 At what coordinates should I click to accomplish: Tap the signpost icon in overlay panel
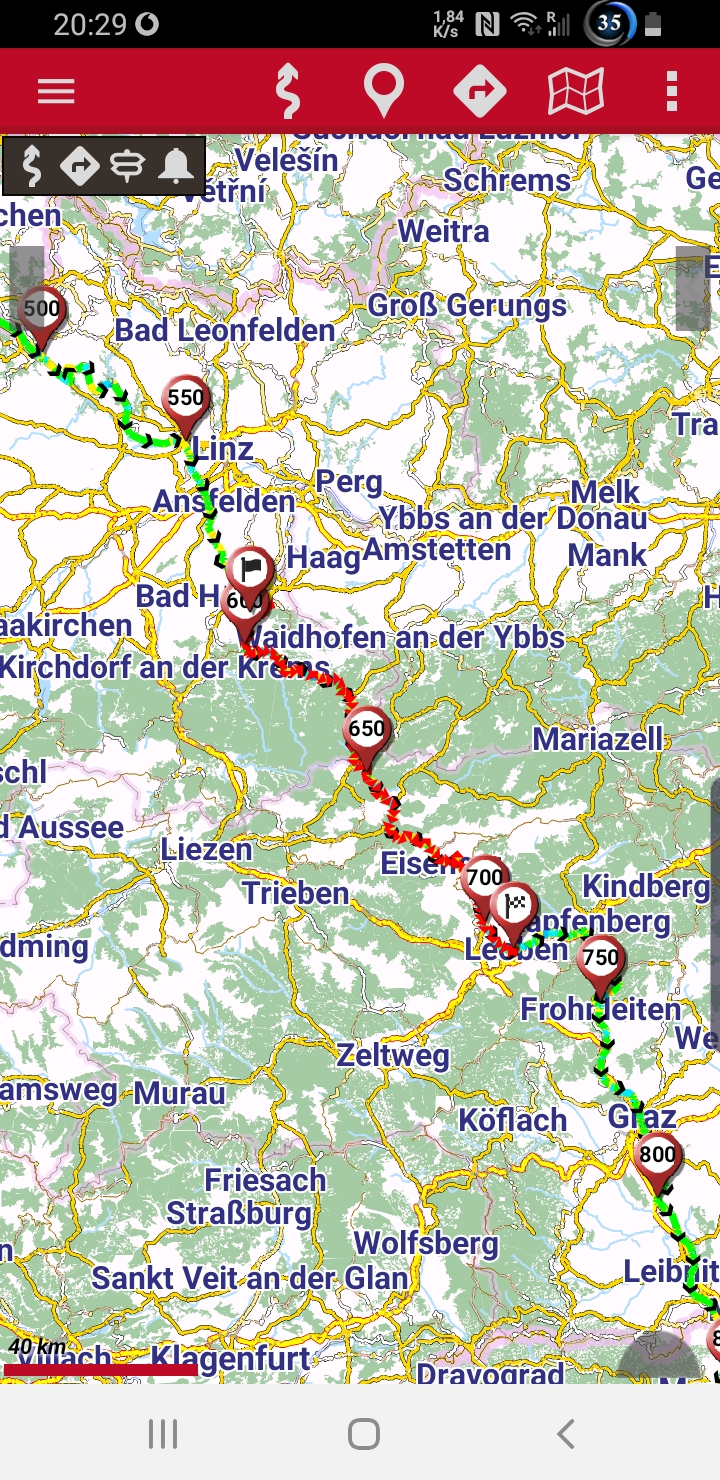(x=127, y=166)
